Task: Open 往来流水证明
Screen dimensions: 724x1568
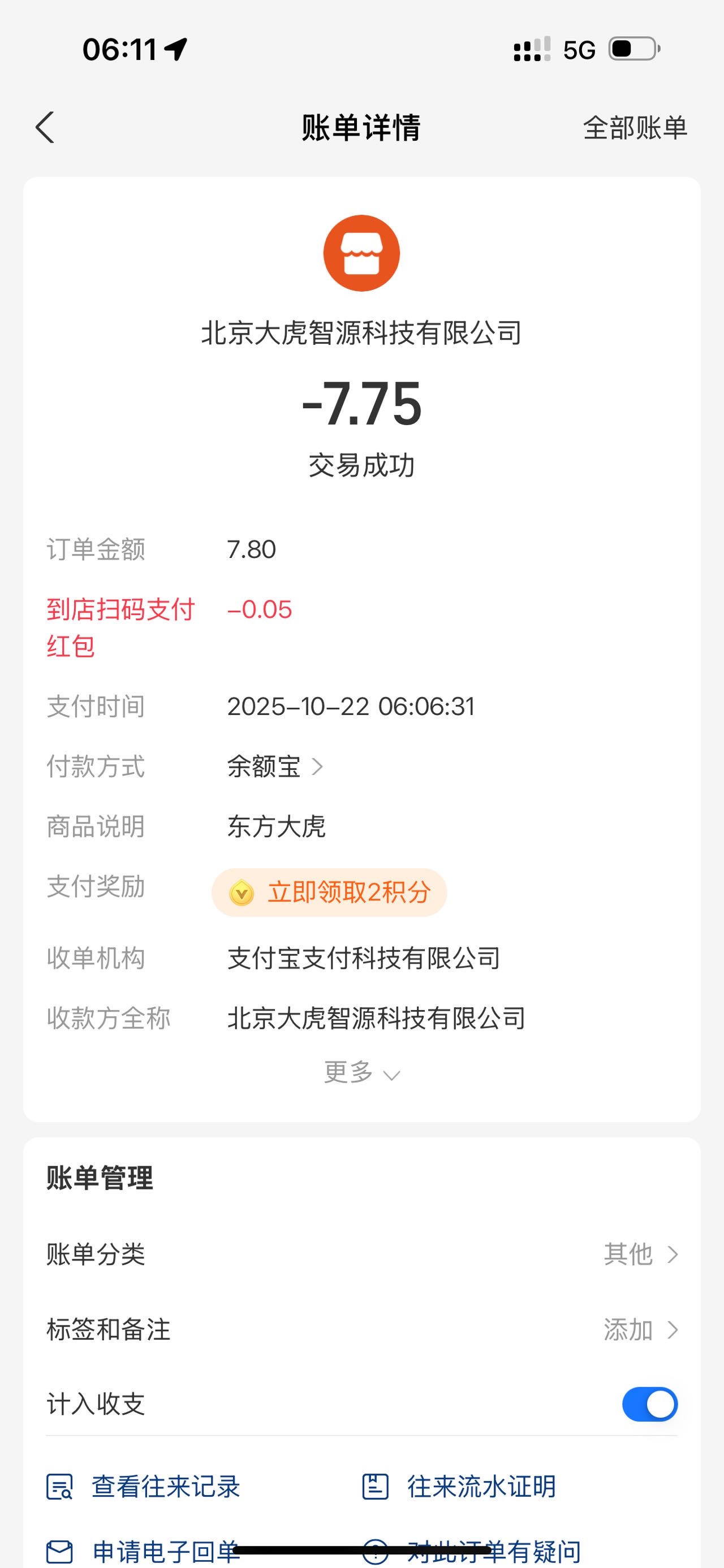Action: 459,1487
